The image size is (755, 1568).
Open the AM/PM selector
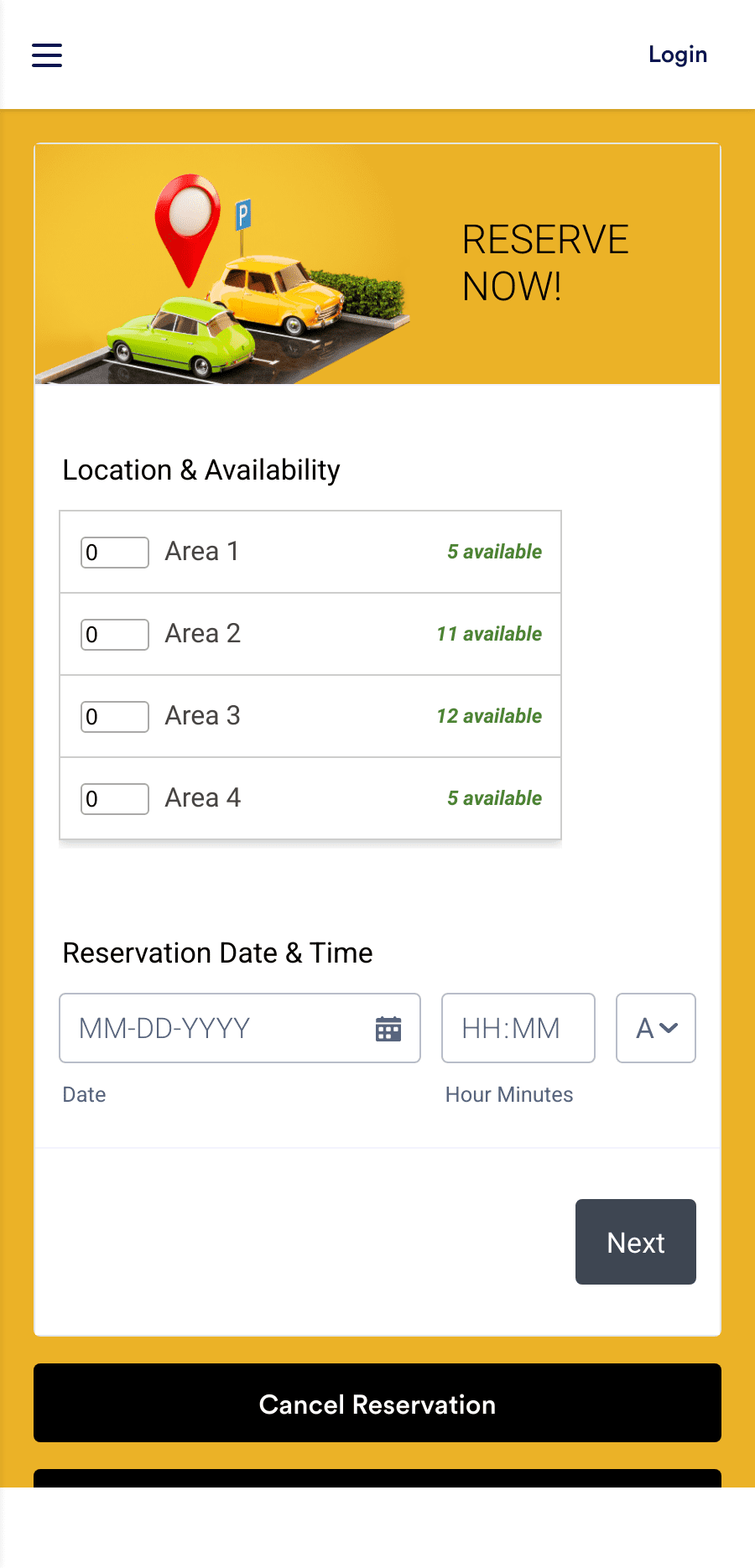click(x=655, y=1028)
